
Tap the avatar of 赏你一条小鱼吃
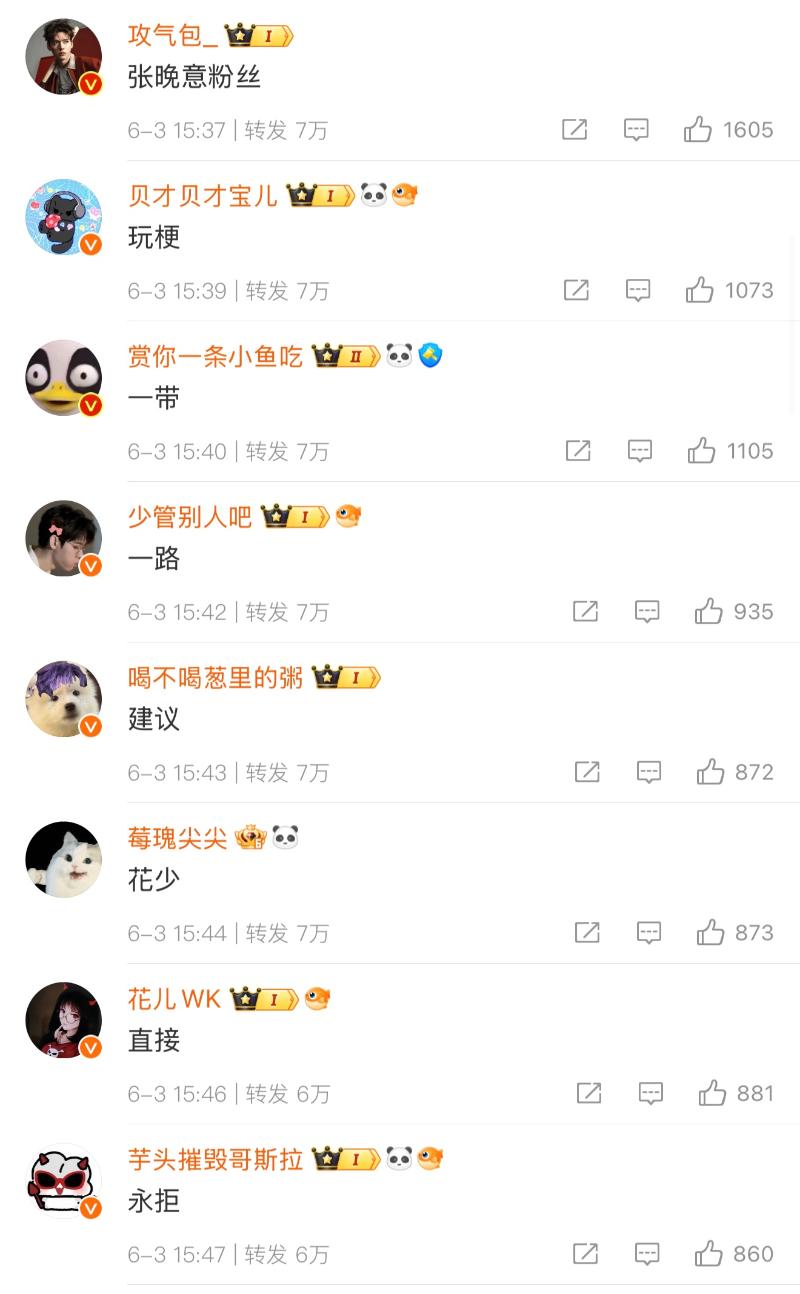pyautogui.click(x=63, y=378)
